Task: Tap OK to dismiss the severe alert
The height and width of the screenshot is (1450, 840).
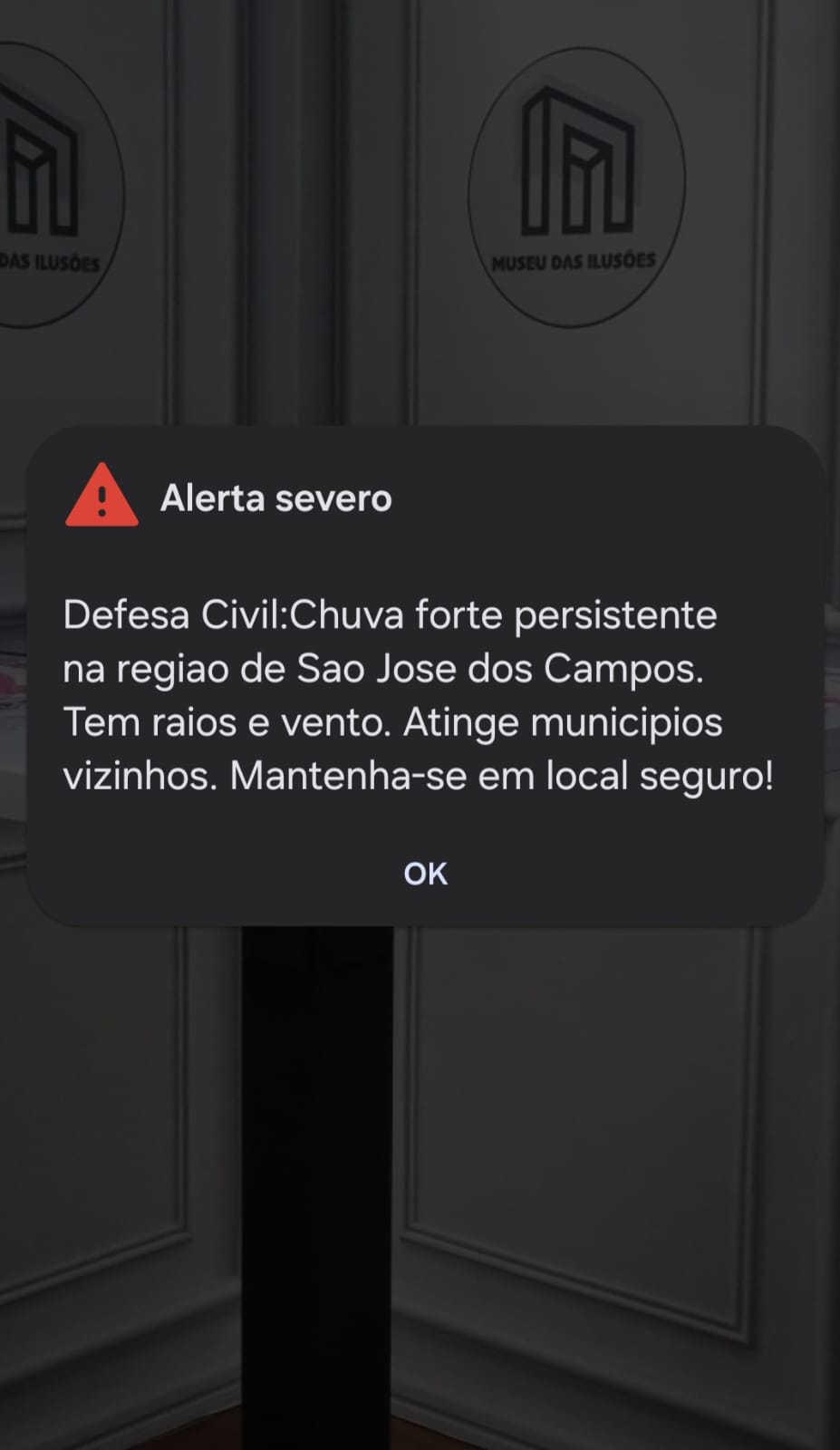Action: click(x=424, y=874)
